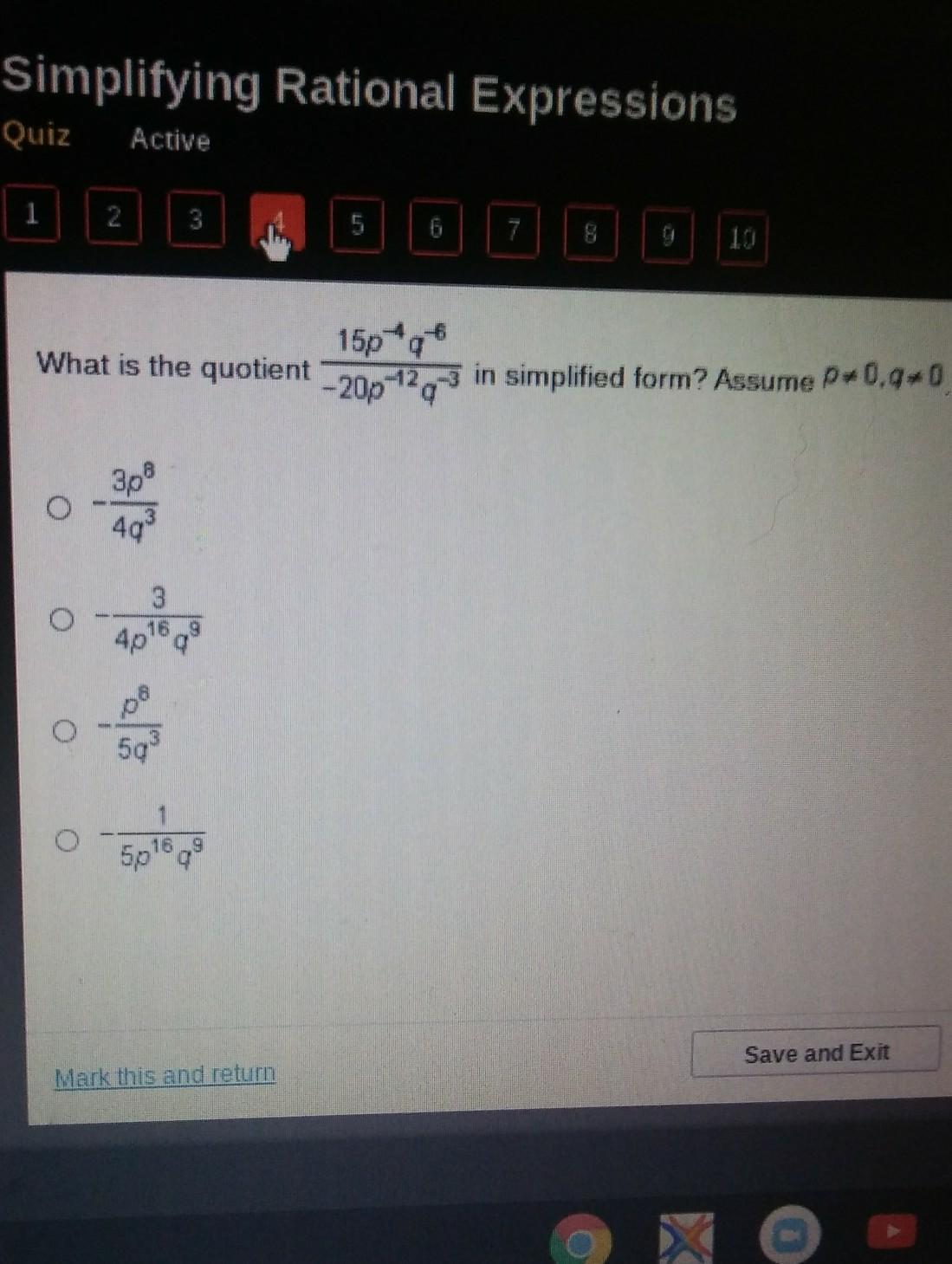The height and width of the screenshot is (1264, 952).
Task: Go to question 5
Action: [356, 226]
